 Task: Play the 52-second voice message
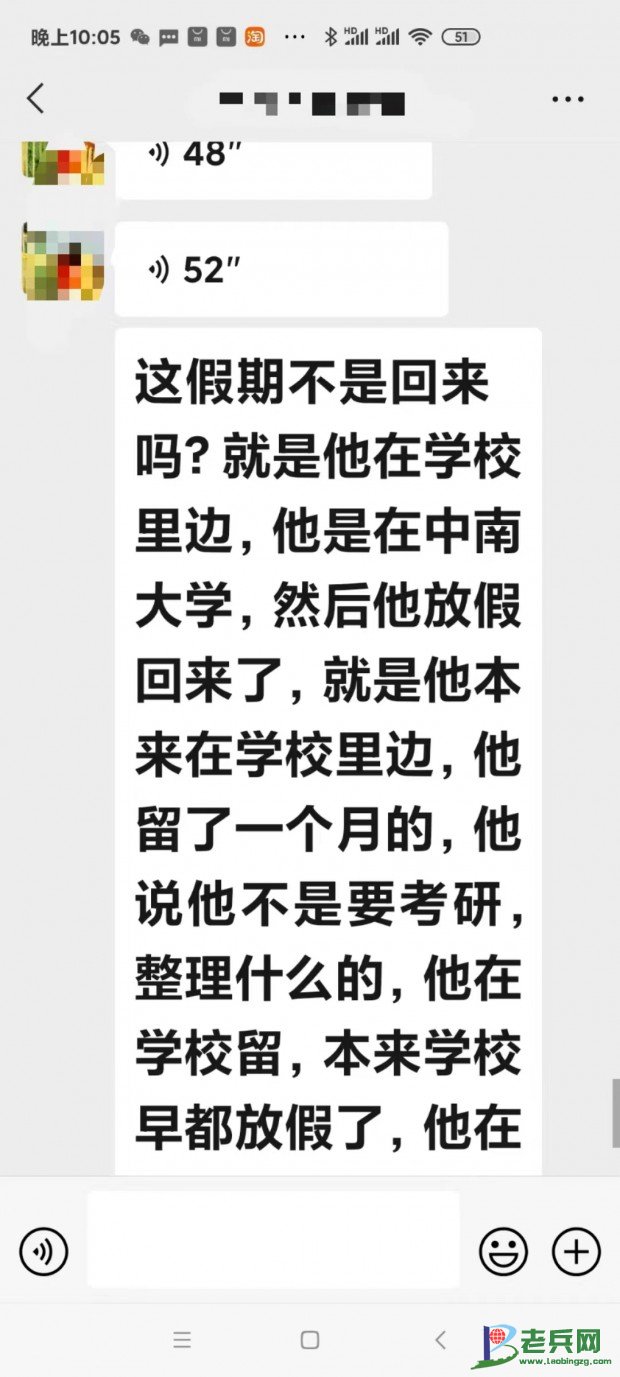(x=280, y=269)
